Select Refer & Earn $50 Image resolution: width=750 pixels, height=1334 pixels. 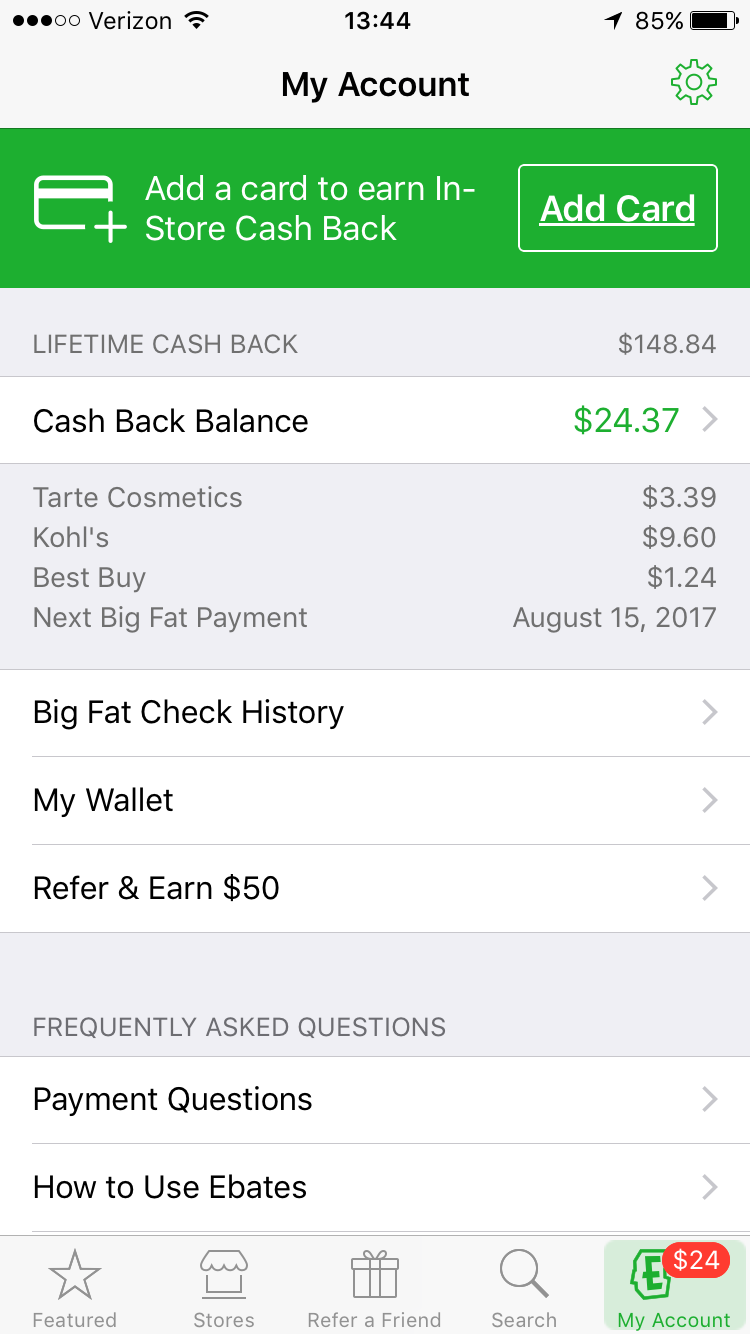tap(375, 889)
